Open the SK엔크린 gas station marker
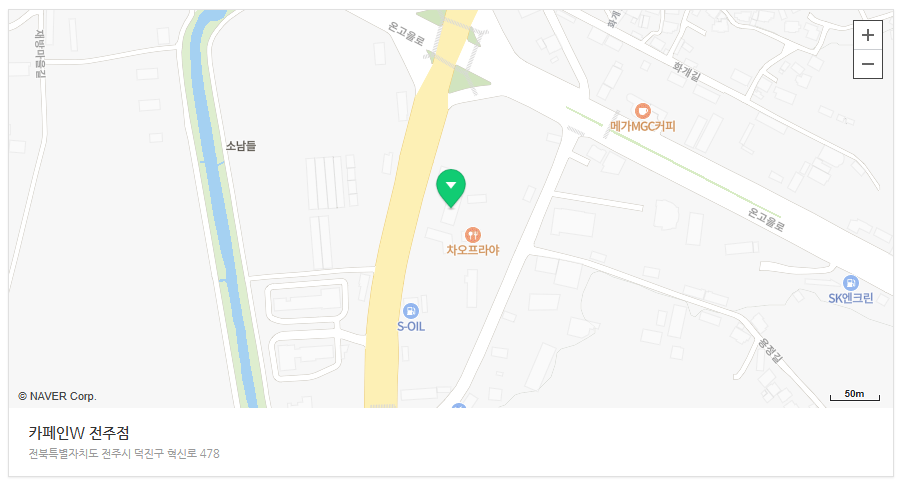 [851, 283]
